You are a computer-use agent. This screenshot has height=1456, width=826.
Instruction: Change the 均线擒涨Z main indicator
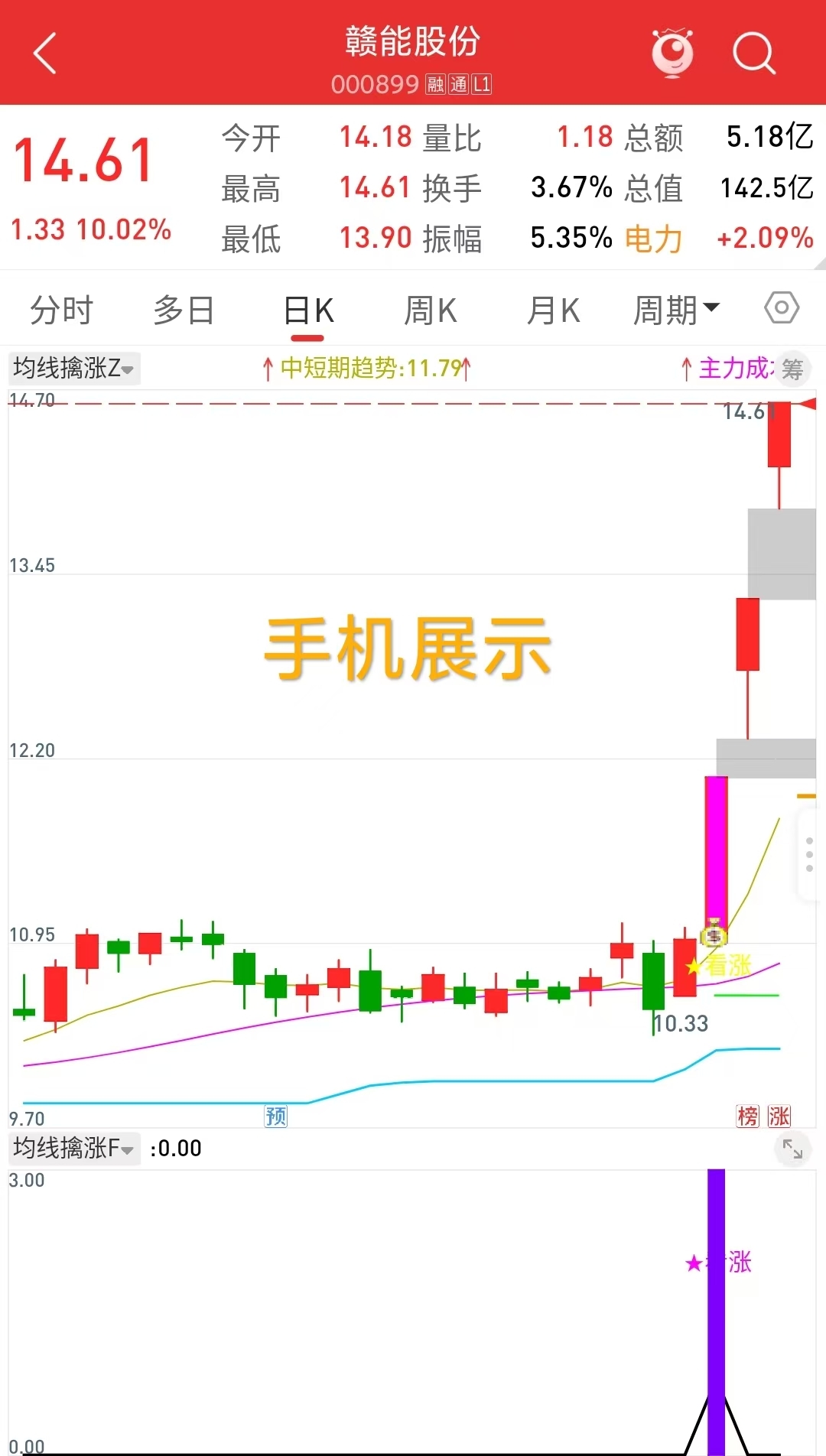74,369
